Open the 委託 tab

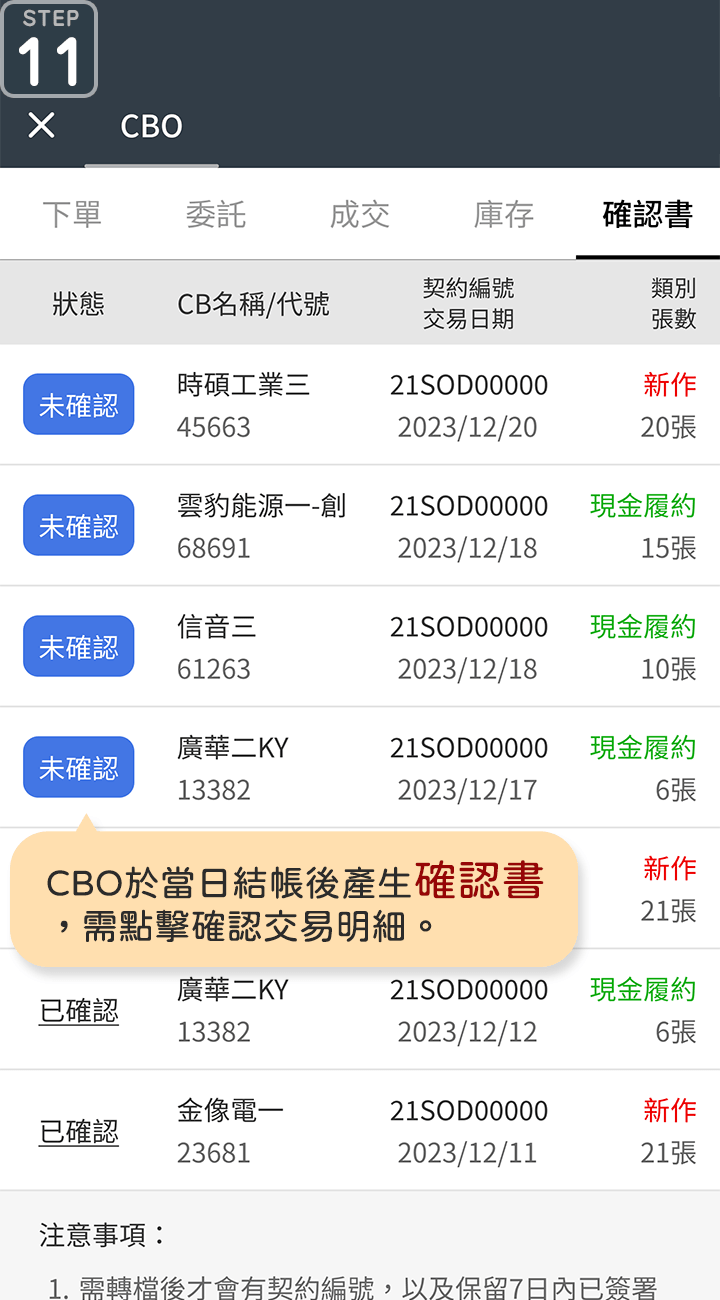216,215
